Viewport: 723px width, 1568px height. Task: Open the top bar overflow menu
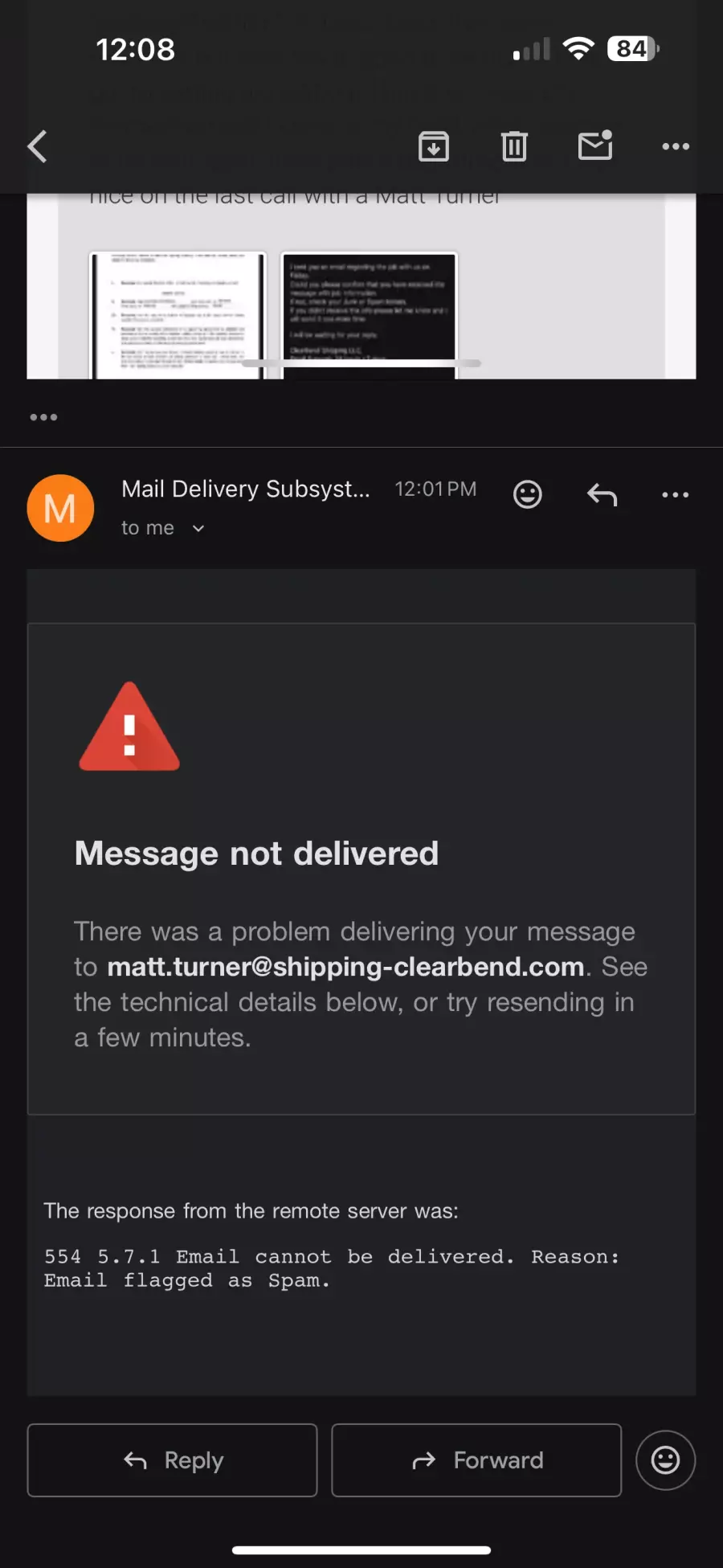click(x=676, y=146)
